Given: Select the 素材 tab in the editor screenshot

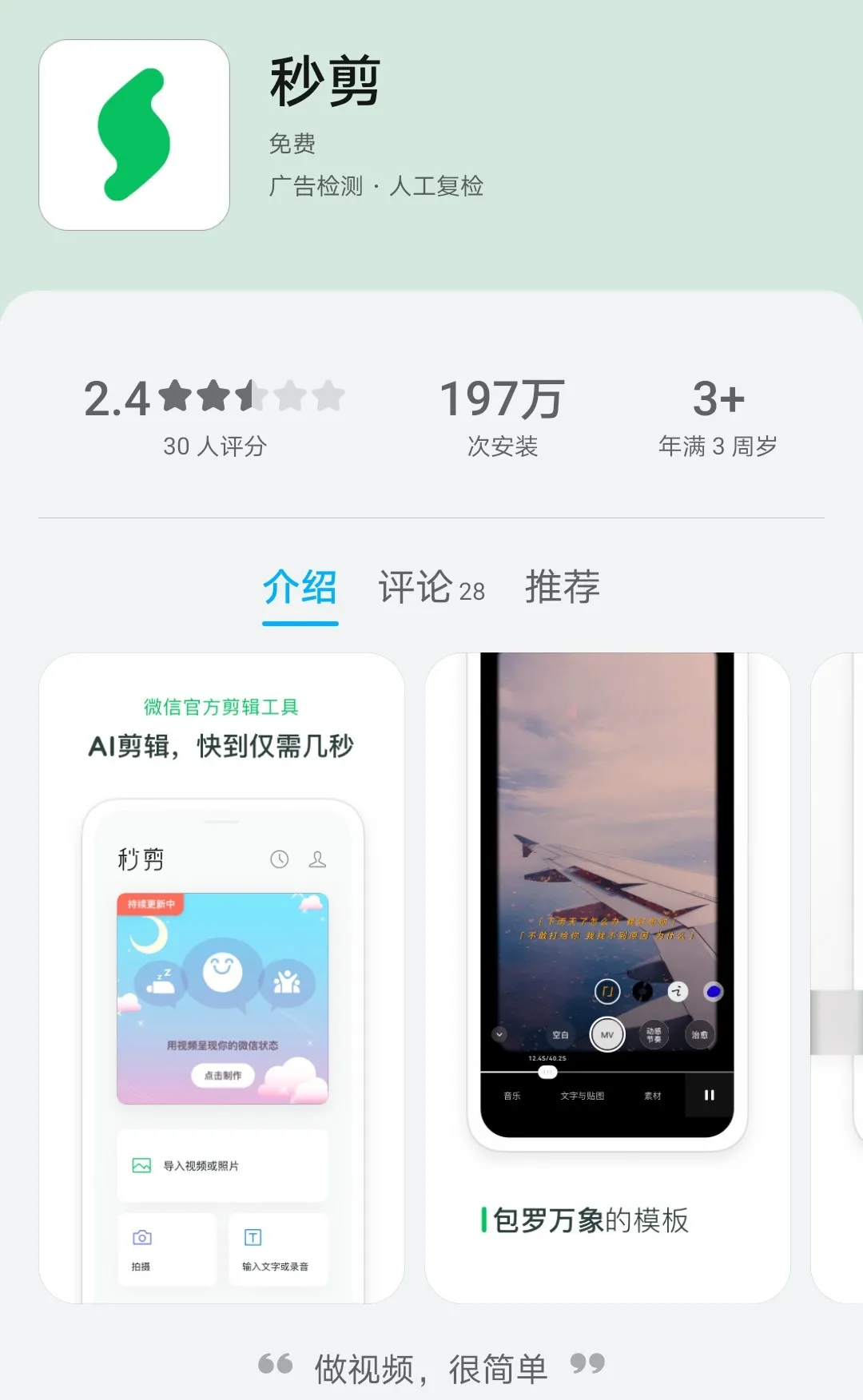Looking at the screenshot, I should (x=652, y=1096).
